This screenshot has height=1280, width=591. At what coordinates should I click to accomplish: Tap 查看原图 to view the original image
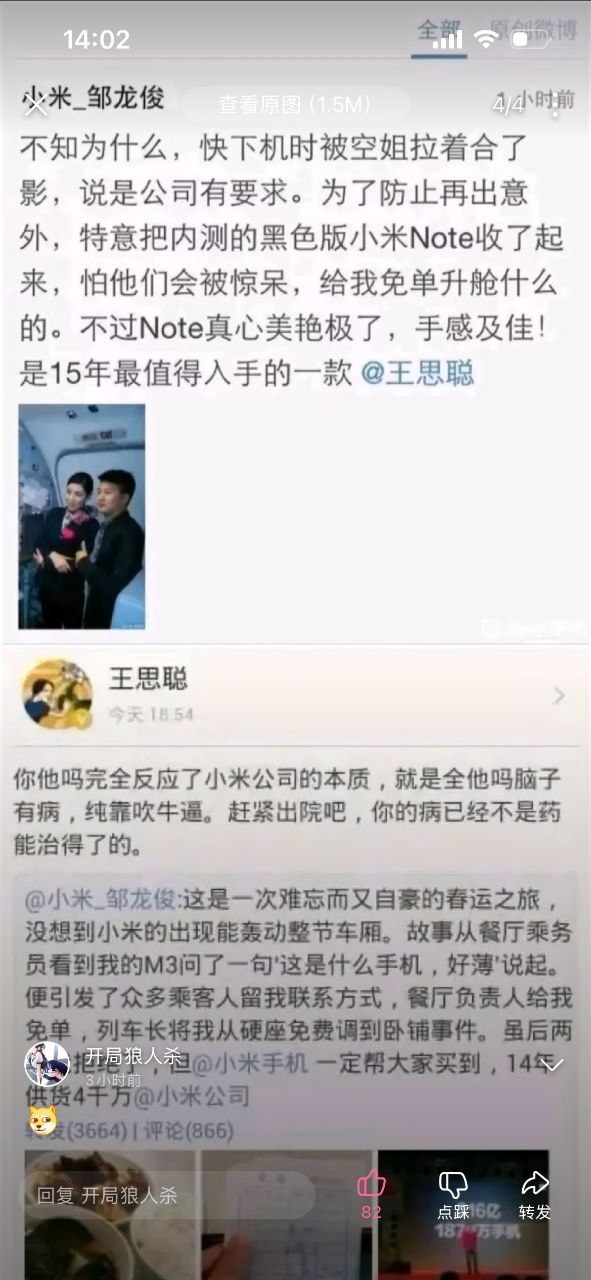(x=295, y=104)
